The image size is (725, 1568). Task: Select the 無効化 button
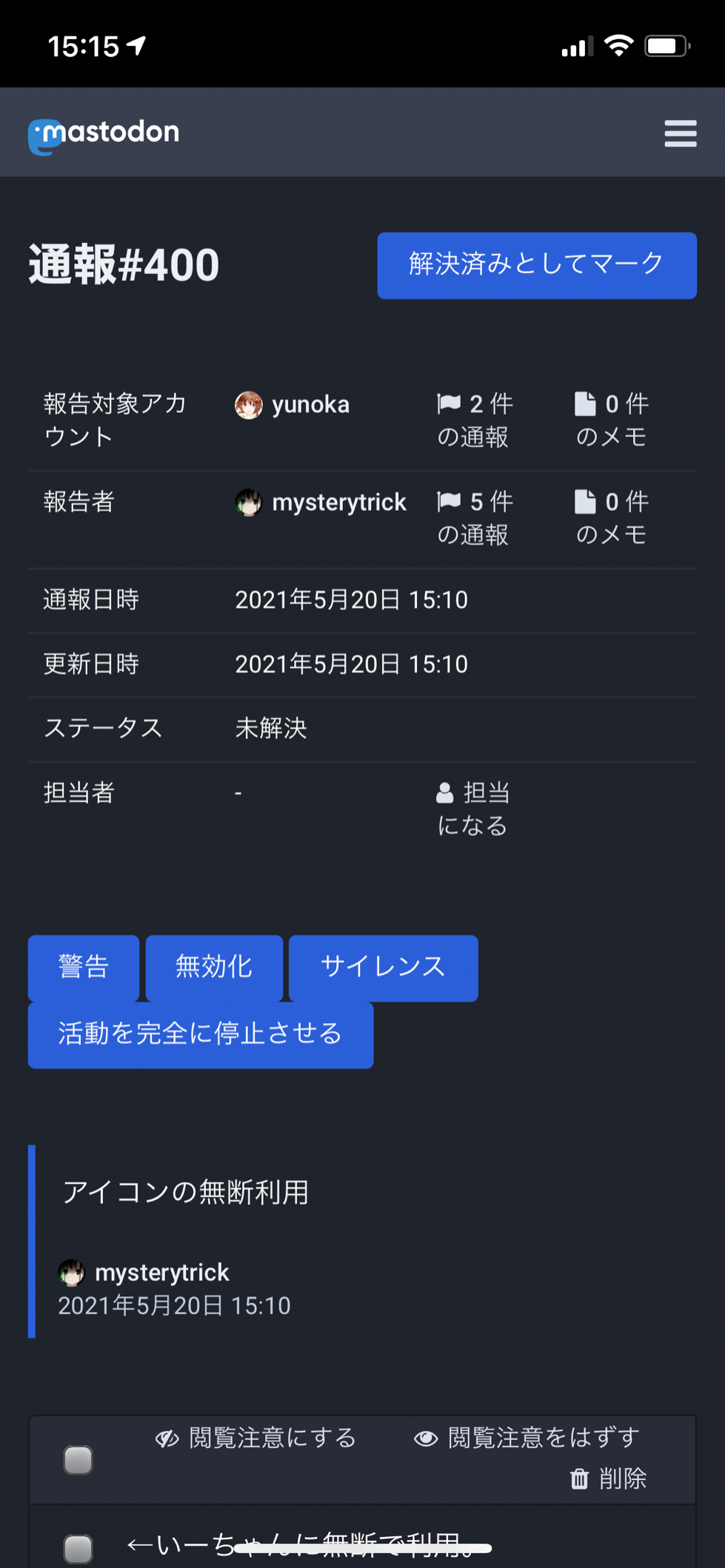tap(214, 968)
